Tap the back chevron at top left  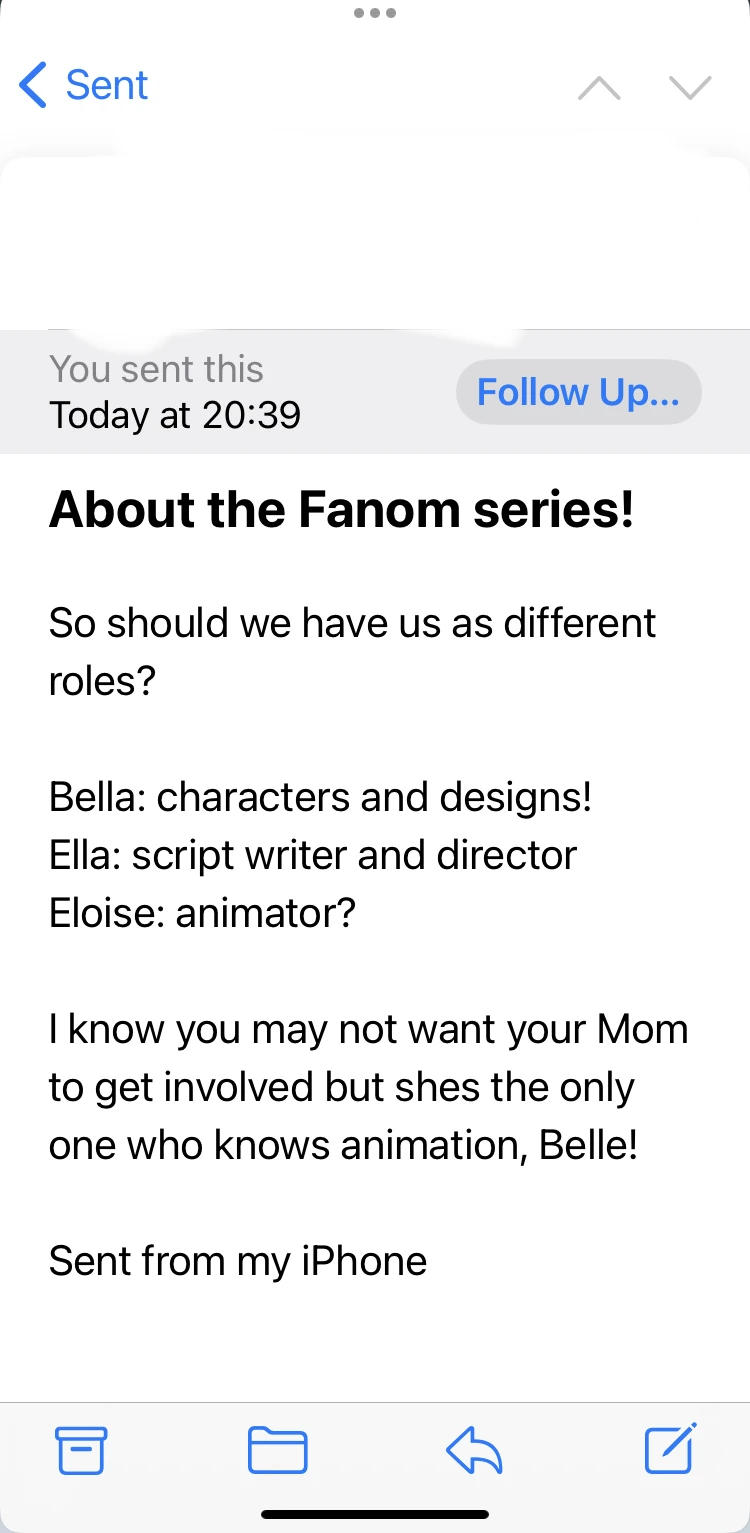33,86
